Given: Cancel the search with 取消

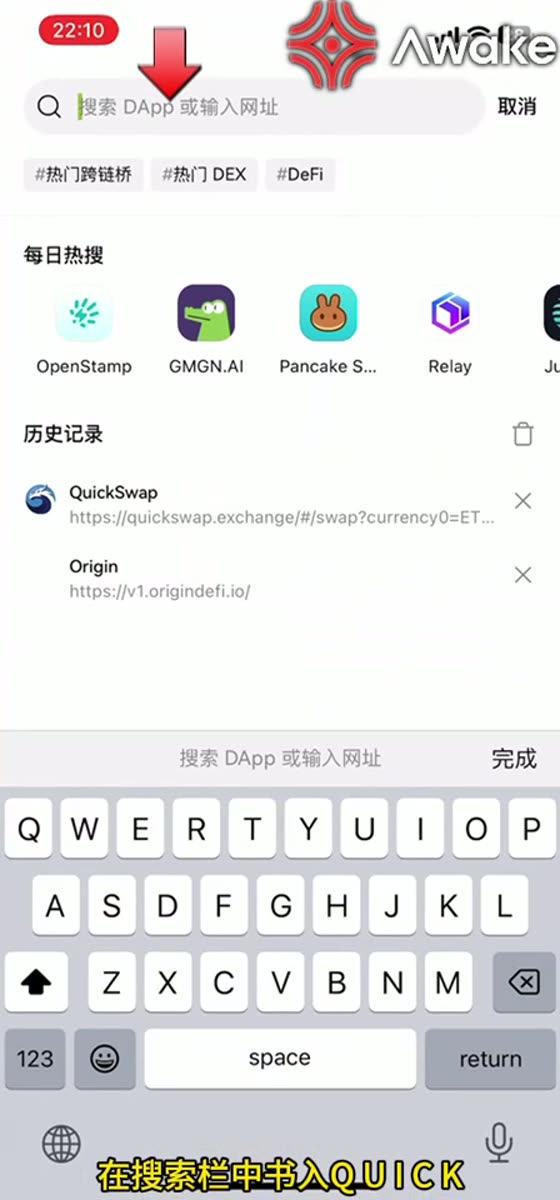Looking at the screenshot, I should pos(517,106).
